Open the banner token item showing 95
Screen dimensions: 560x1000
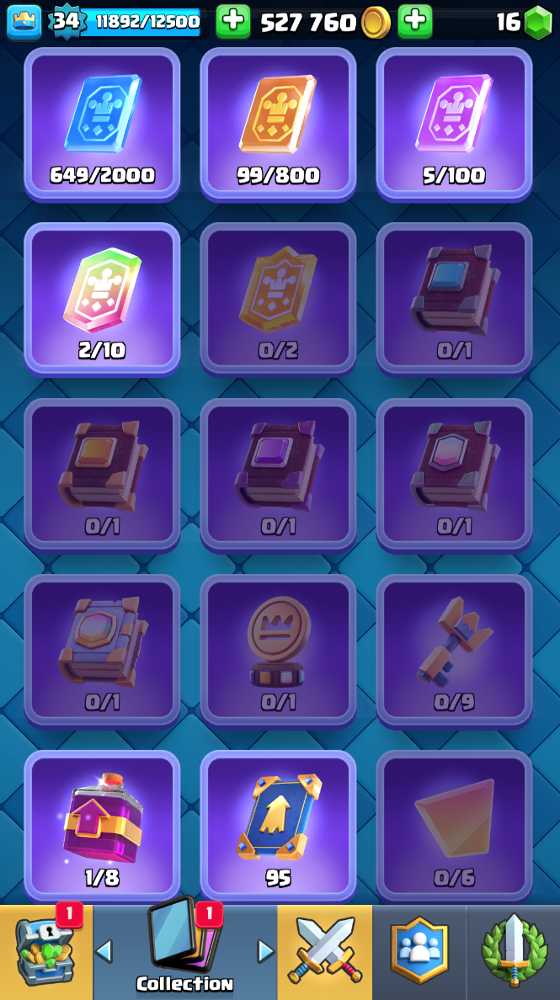point(278,826)
